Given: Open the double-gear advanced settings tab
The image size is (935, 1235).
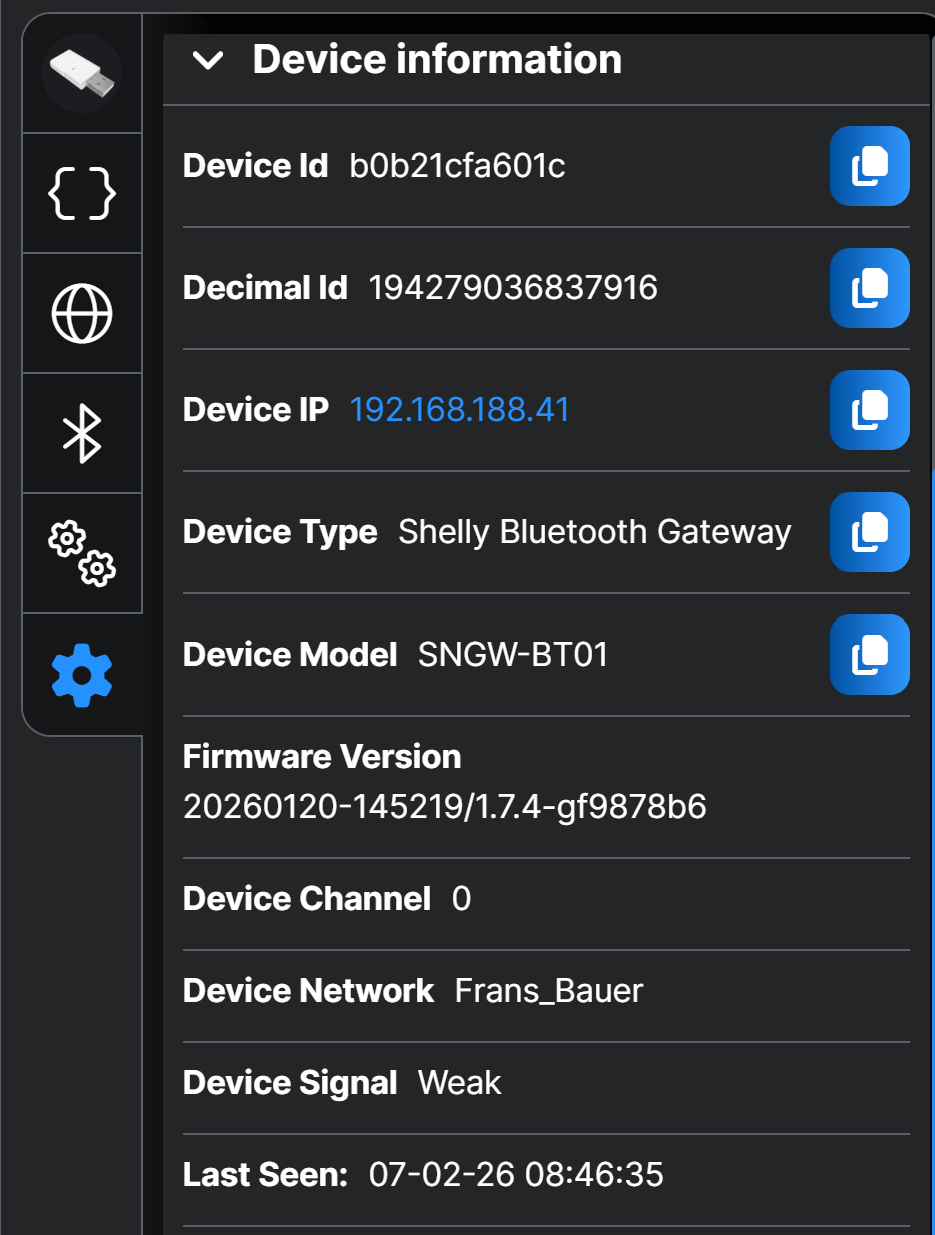Looking at the screenshot, I should point(82,553).
